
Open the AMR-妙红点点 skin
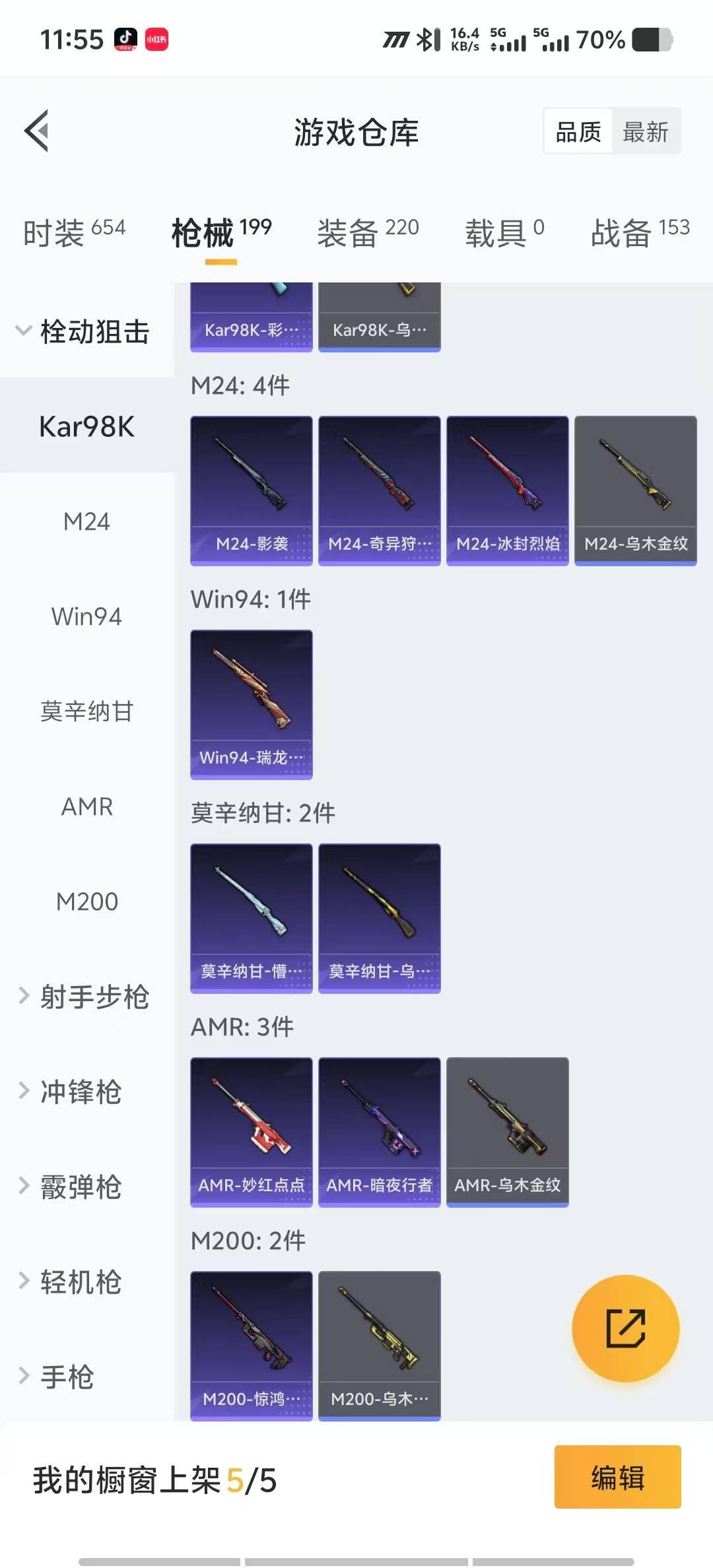(251, 1132)
